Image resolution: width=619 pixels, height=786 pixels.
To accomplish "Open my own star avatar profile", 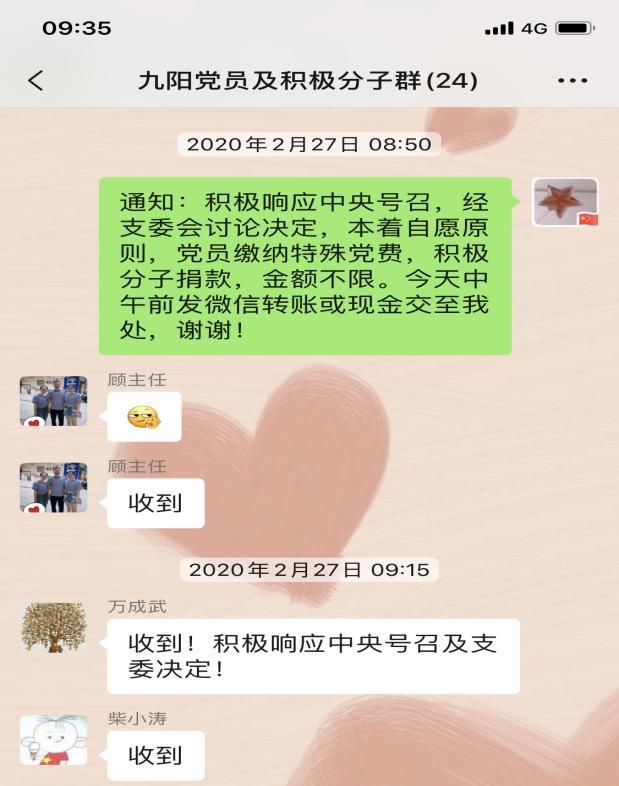I will (x=565, y=202).
